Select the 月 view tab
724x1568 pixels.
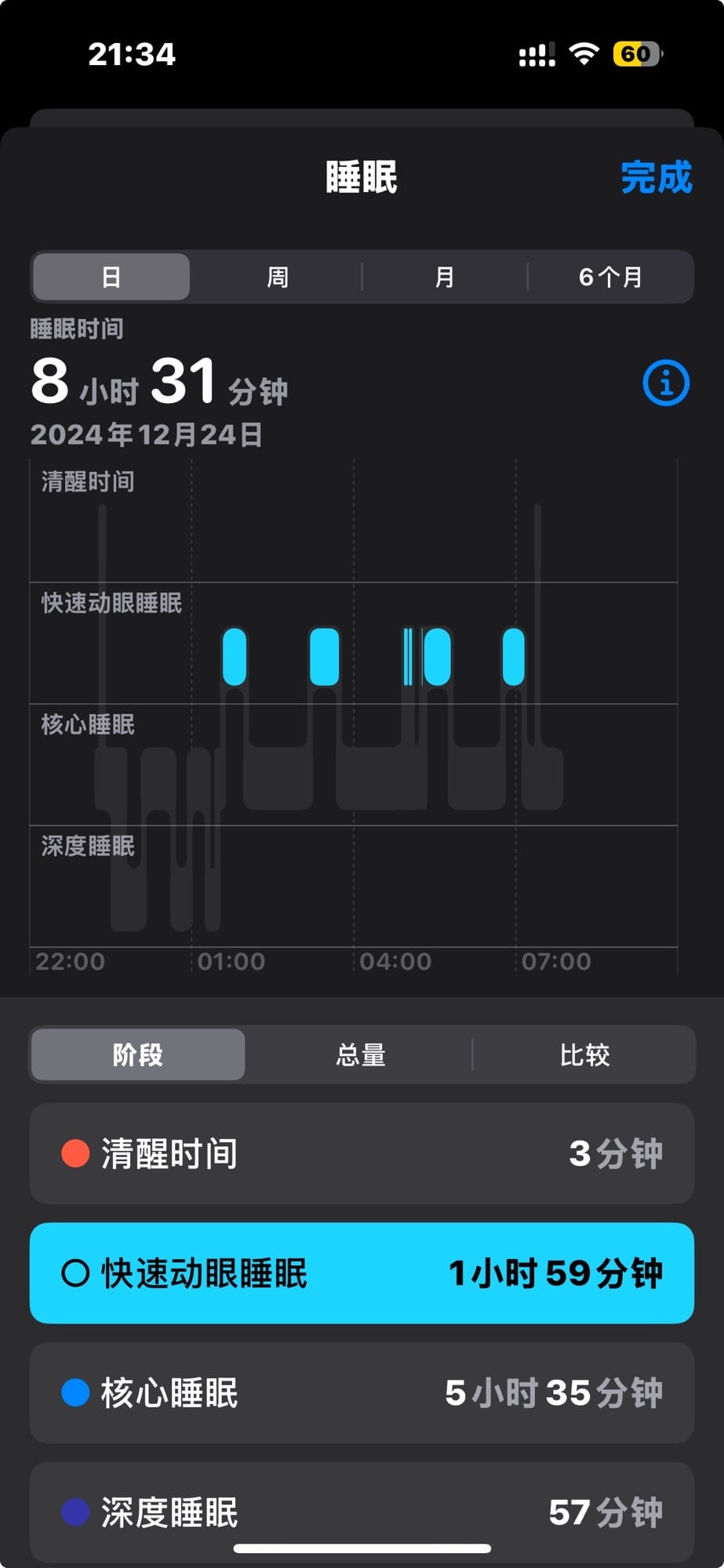click(445, 276)
